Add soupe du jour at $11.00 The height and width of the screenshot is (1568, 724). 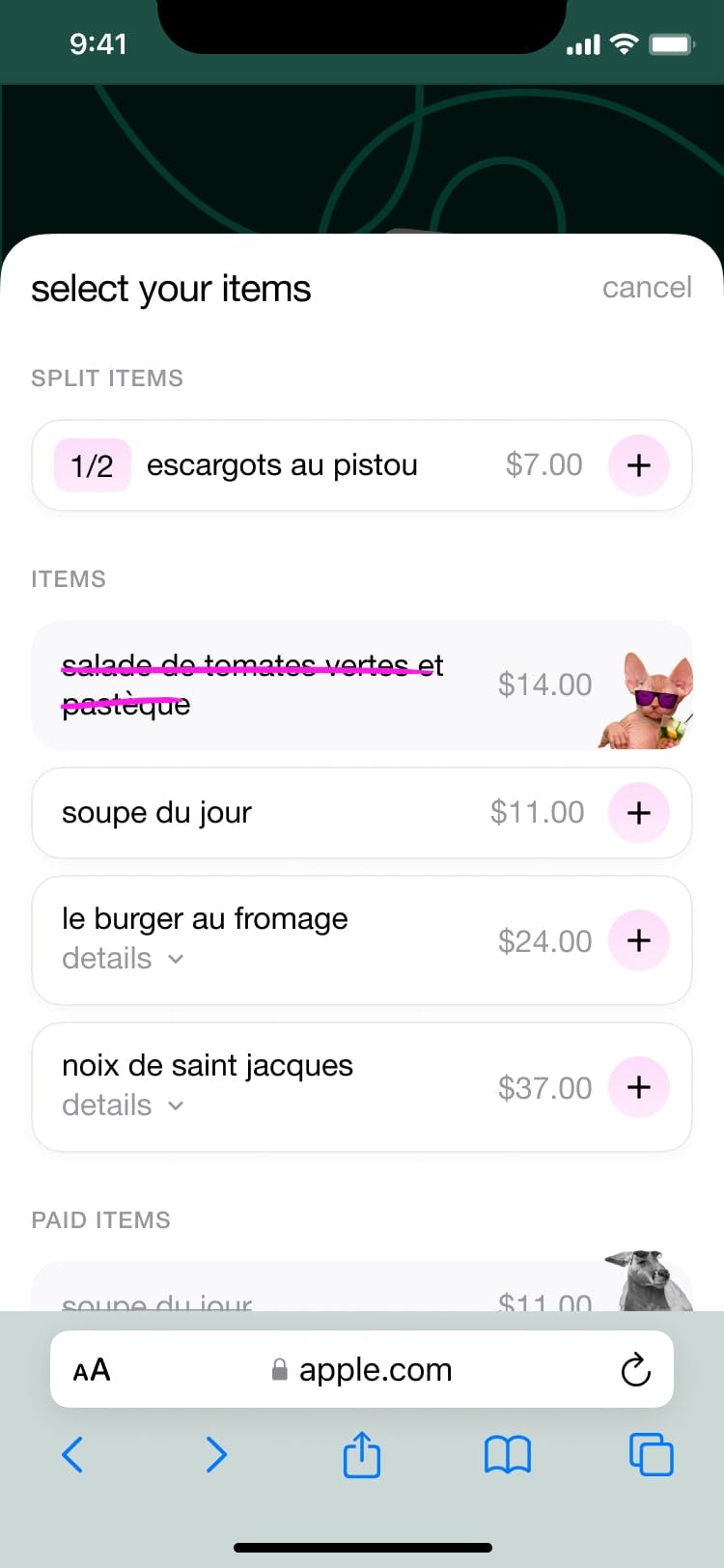point(638,813)
